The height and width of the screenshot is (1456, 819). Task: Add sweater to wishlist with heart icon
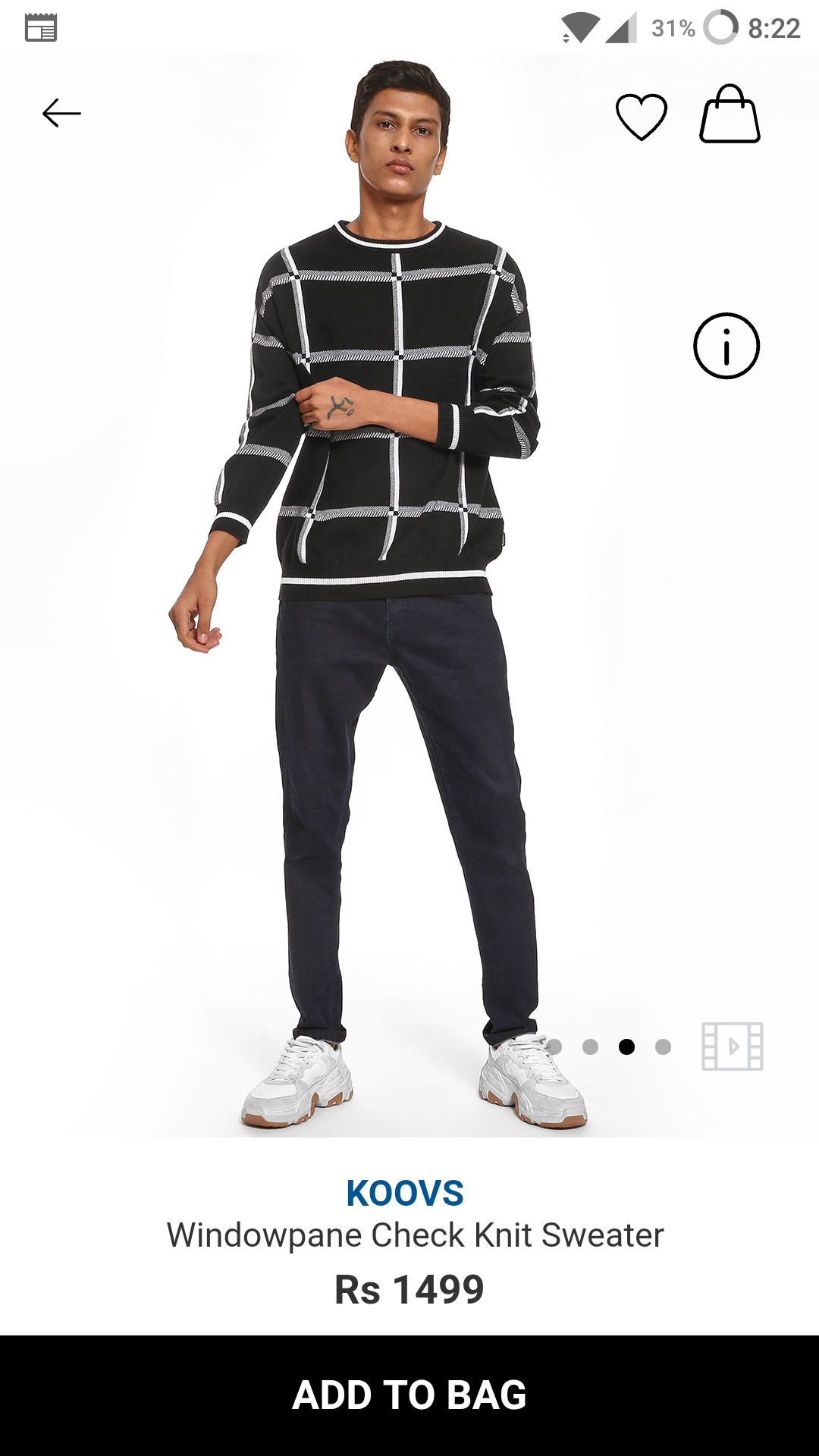tap(641, 117)
